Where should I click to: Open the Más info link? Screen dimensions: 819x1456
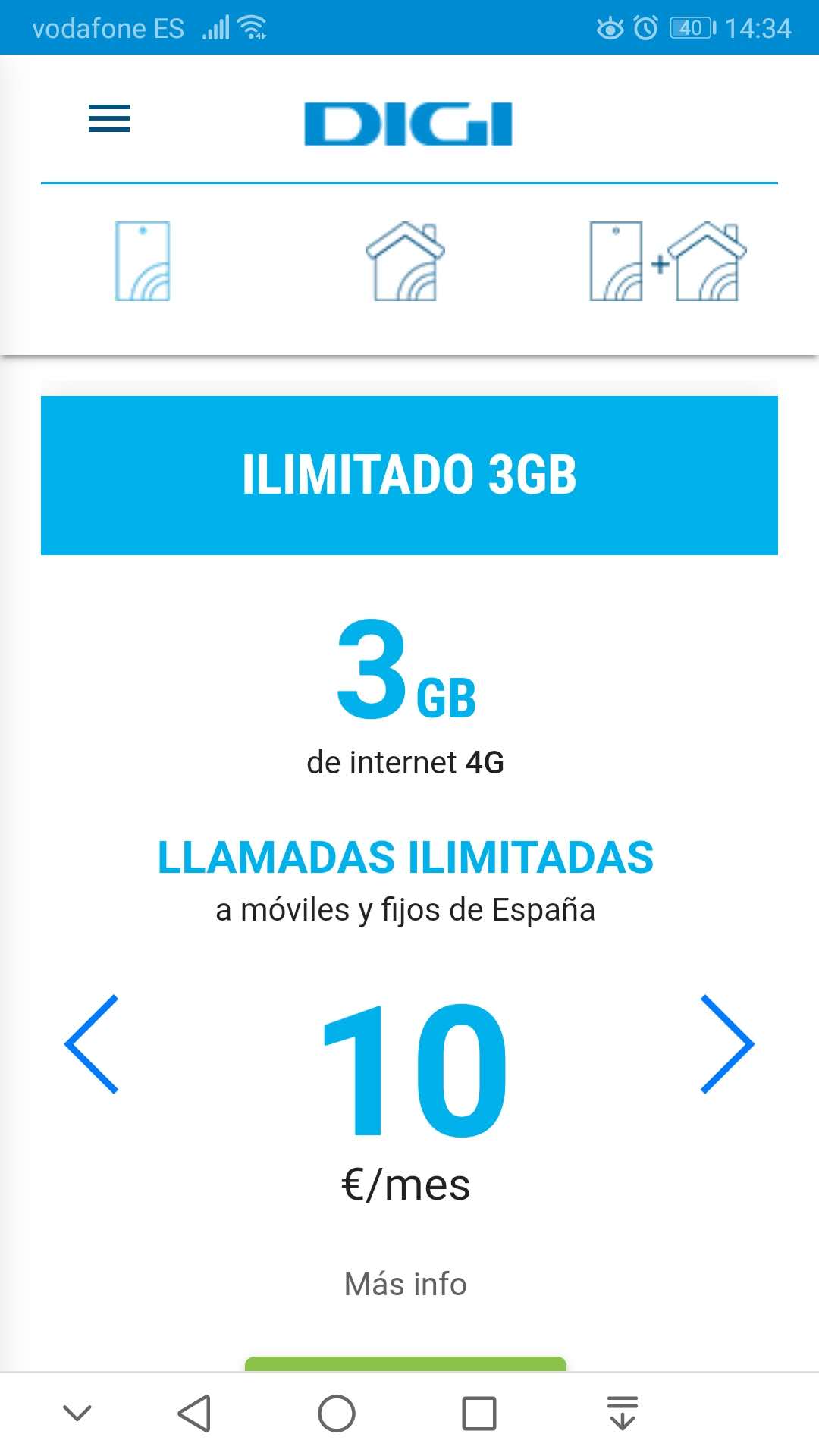(x=405, y=1285)
